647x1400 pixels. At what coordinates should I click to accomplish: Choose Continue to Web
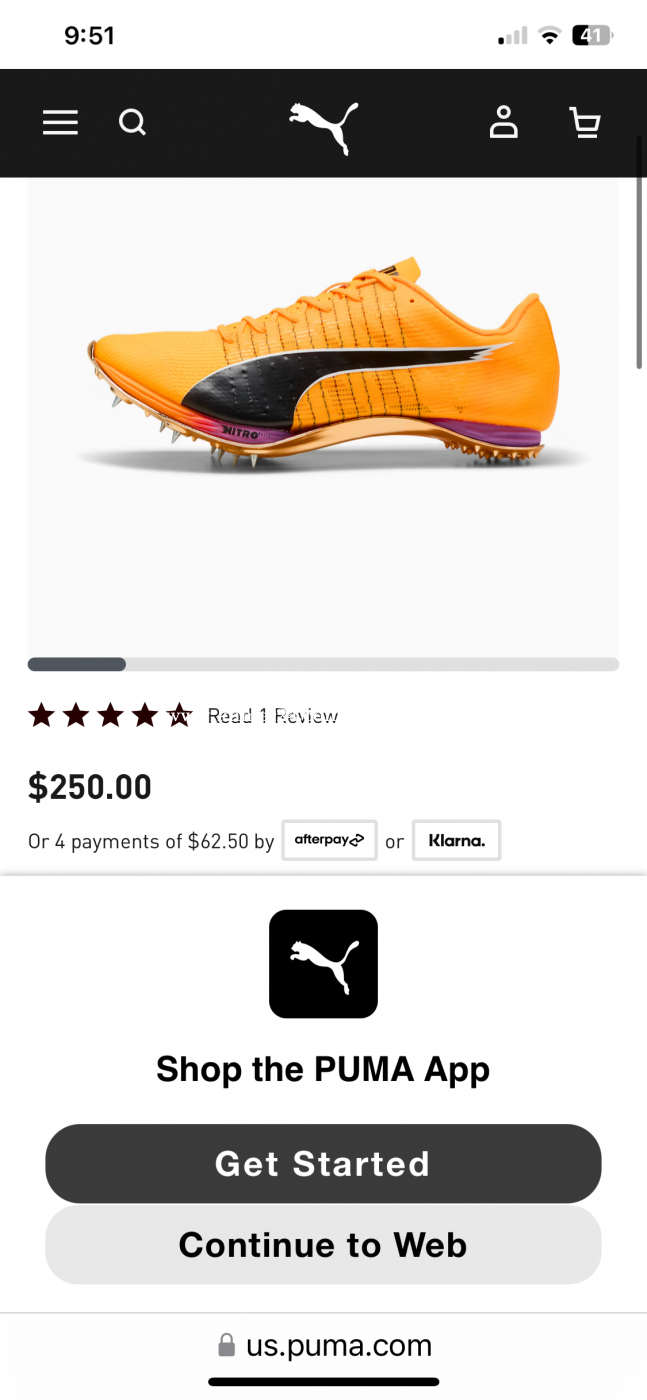pos(323,1245)
